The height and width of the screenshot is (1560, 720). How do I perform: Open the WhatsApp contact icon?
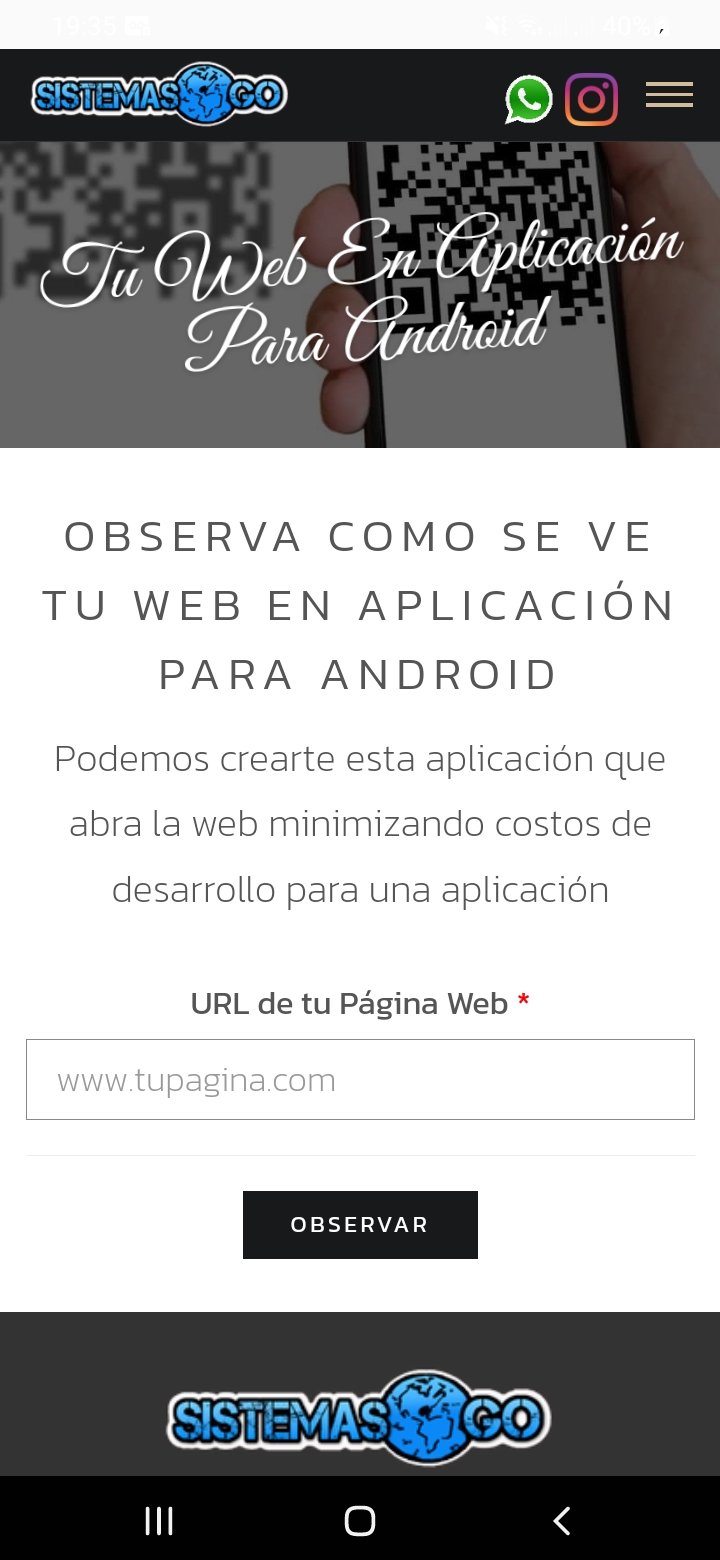[529, 99]
